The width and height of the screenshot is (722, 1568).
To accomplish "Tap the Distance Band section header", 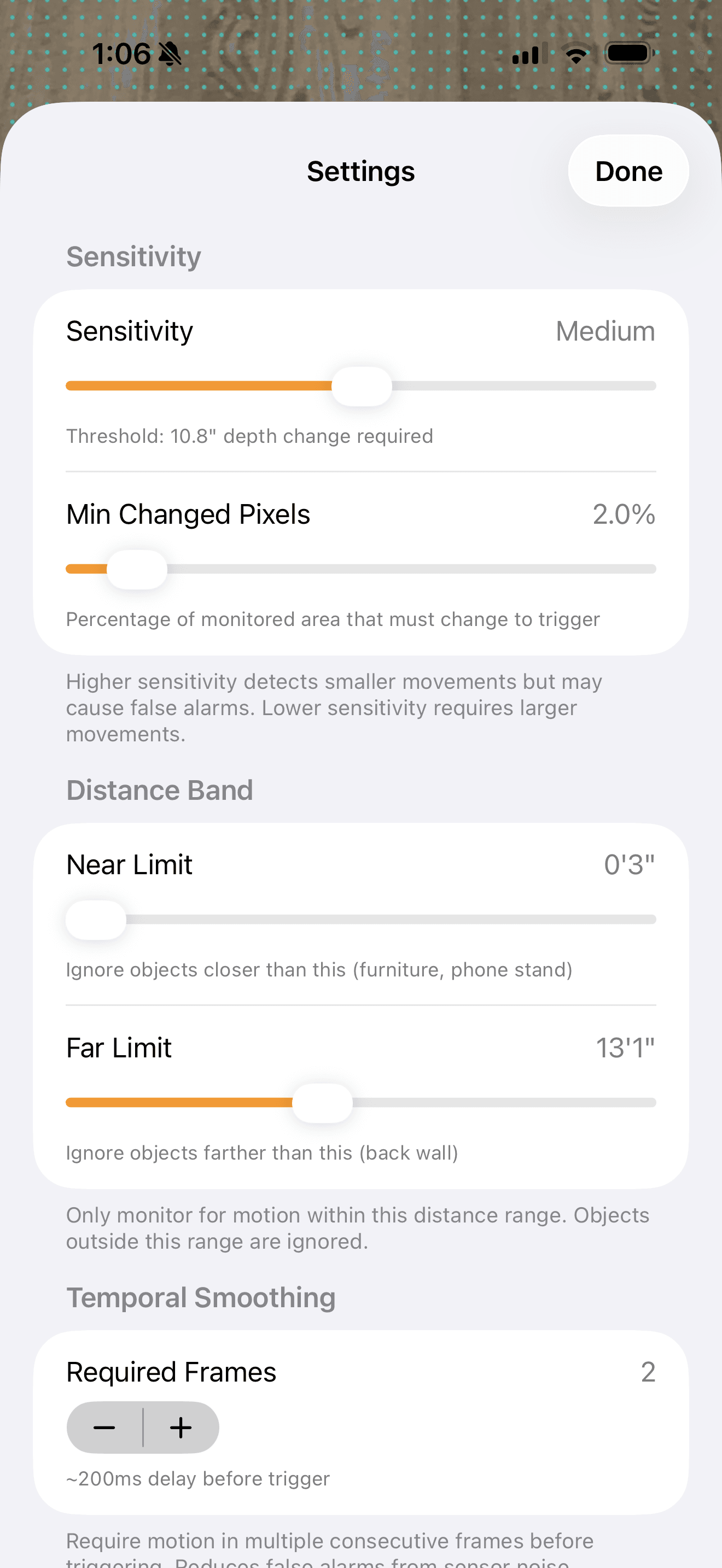I will [x=160, y=790].
